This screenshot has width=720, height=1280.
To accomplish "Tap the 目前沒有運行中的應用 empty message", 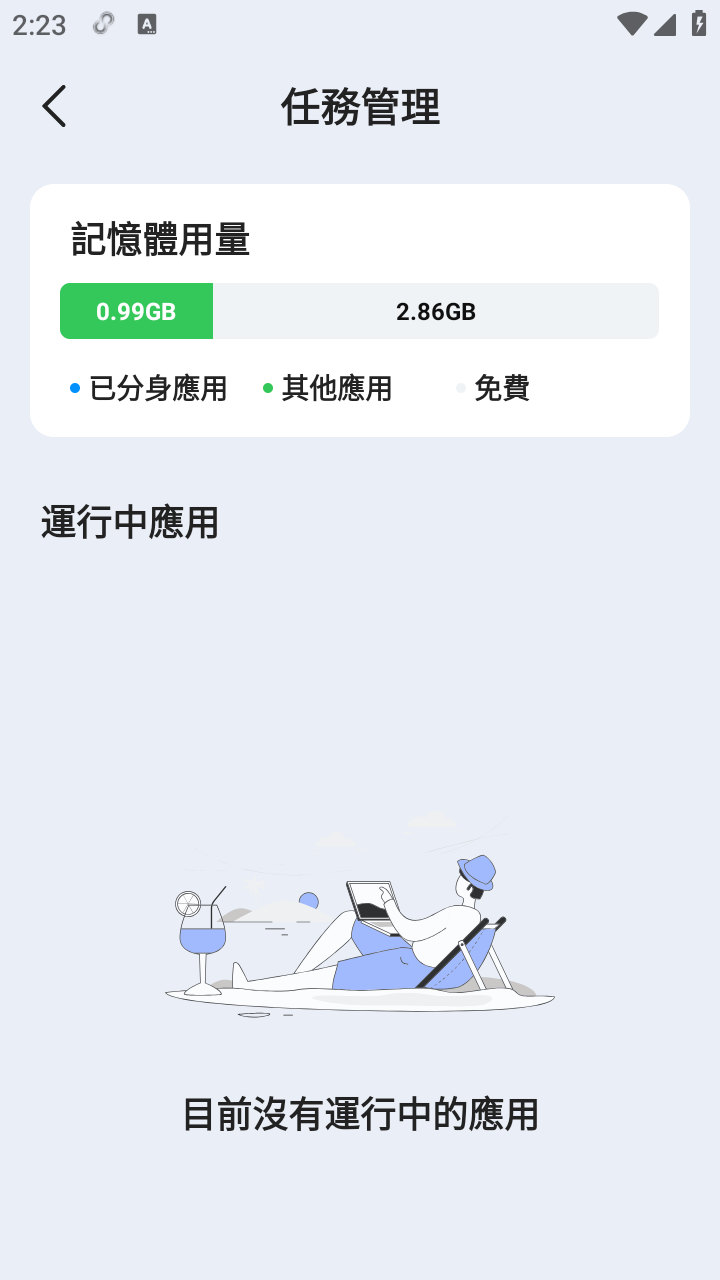I will tap(359, 1113).
